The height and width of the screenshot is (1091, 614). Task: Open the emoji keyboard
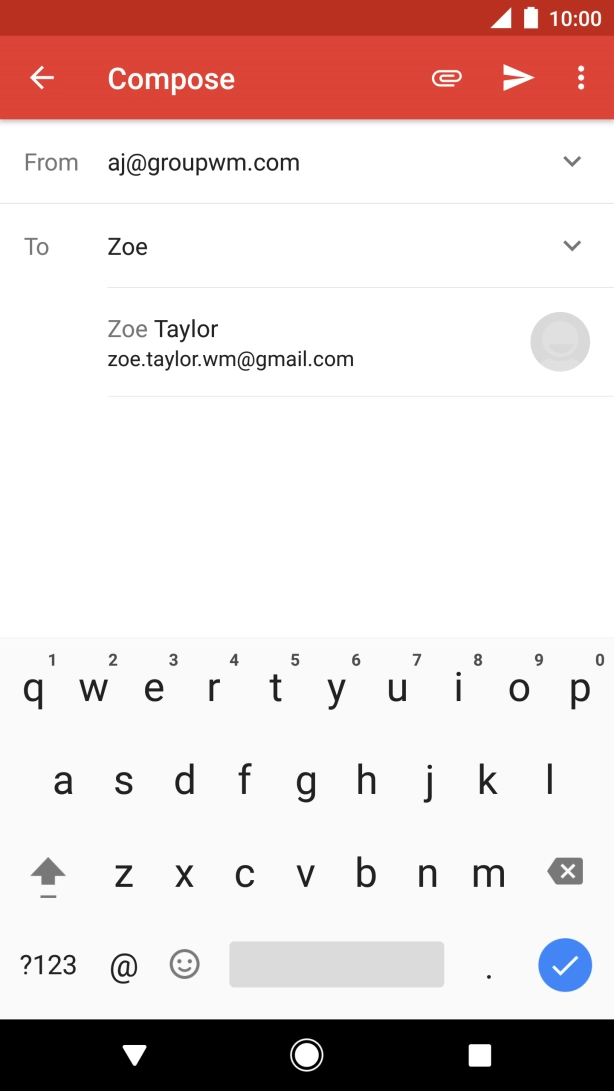click(184, 965)
